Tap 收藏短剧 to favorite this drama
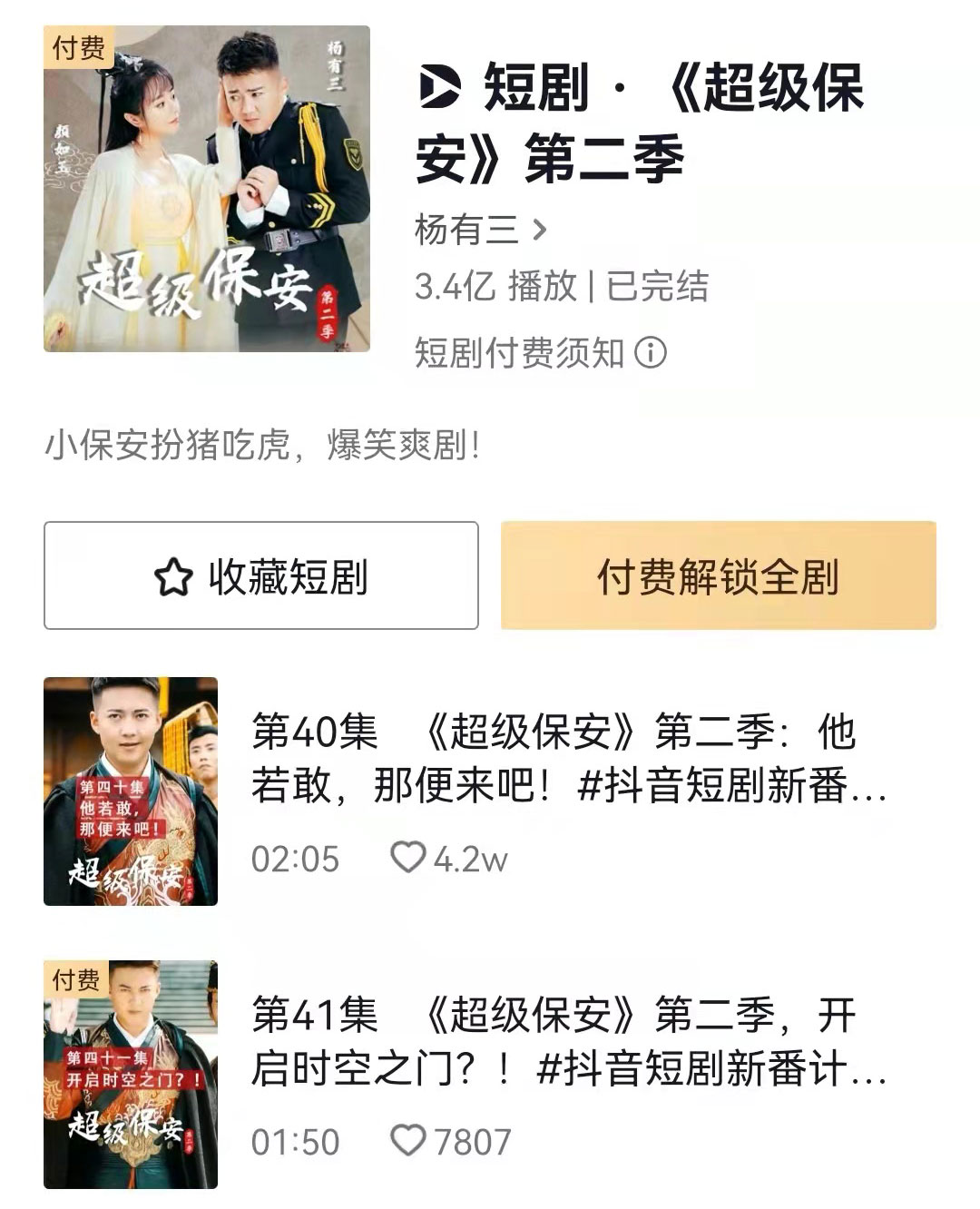The width and height of the screenshot is (980, 1209). 261,576
